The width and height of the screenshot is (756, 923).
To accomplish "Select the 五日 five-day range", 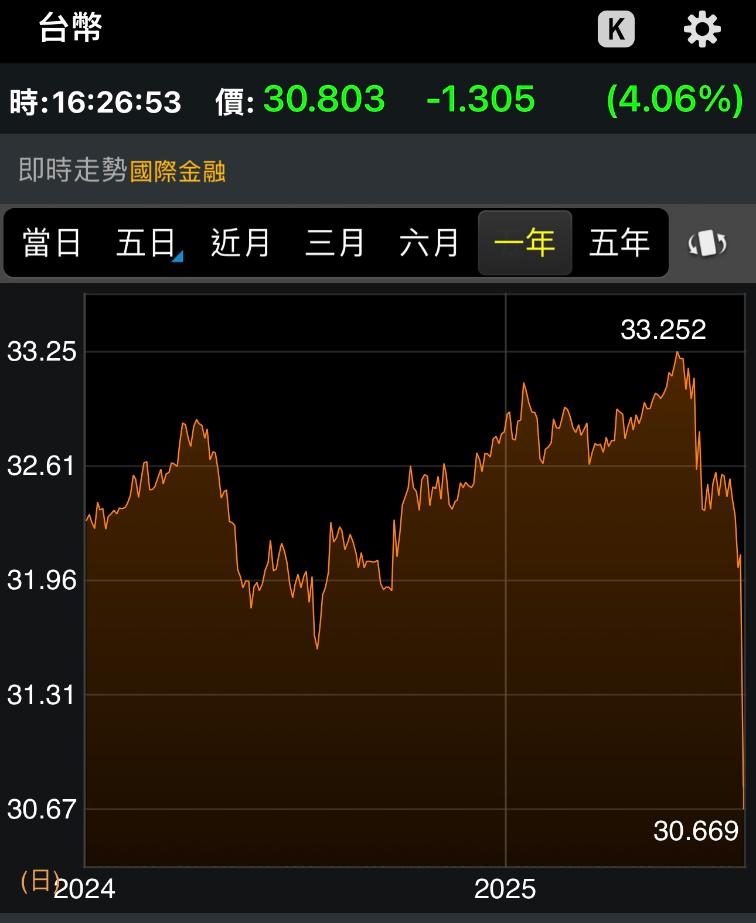I will (146, 243).
